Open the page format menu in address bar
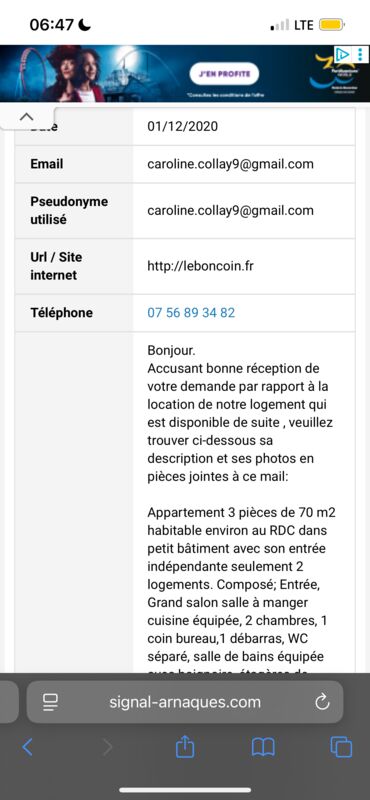The height and width of the screenshot is (800, 370). tap(50, 702)
